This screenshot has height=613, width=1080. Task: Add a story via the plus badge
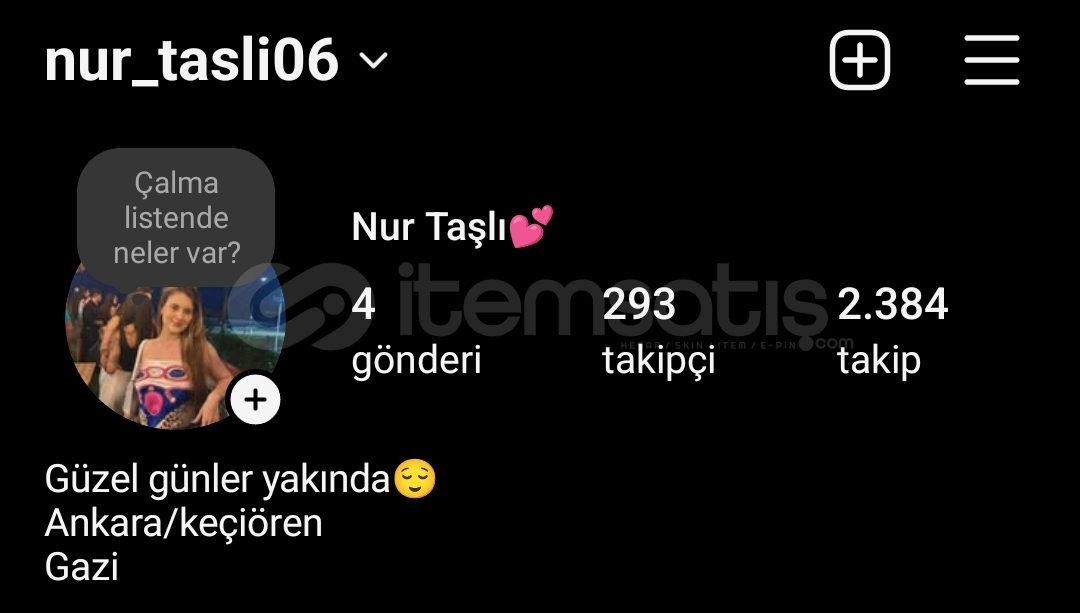click(x=255, y=400)
